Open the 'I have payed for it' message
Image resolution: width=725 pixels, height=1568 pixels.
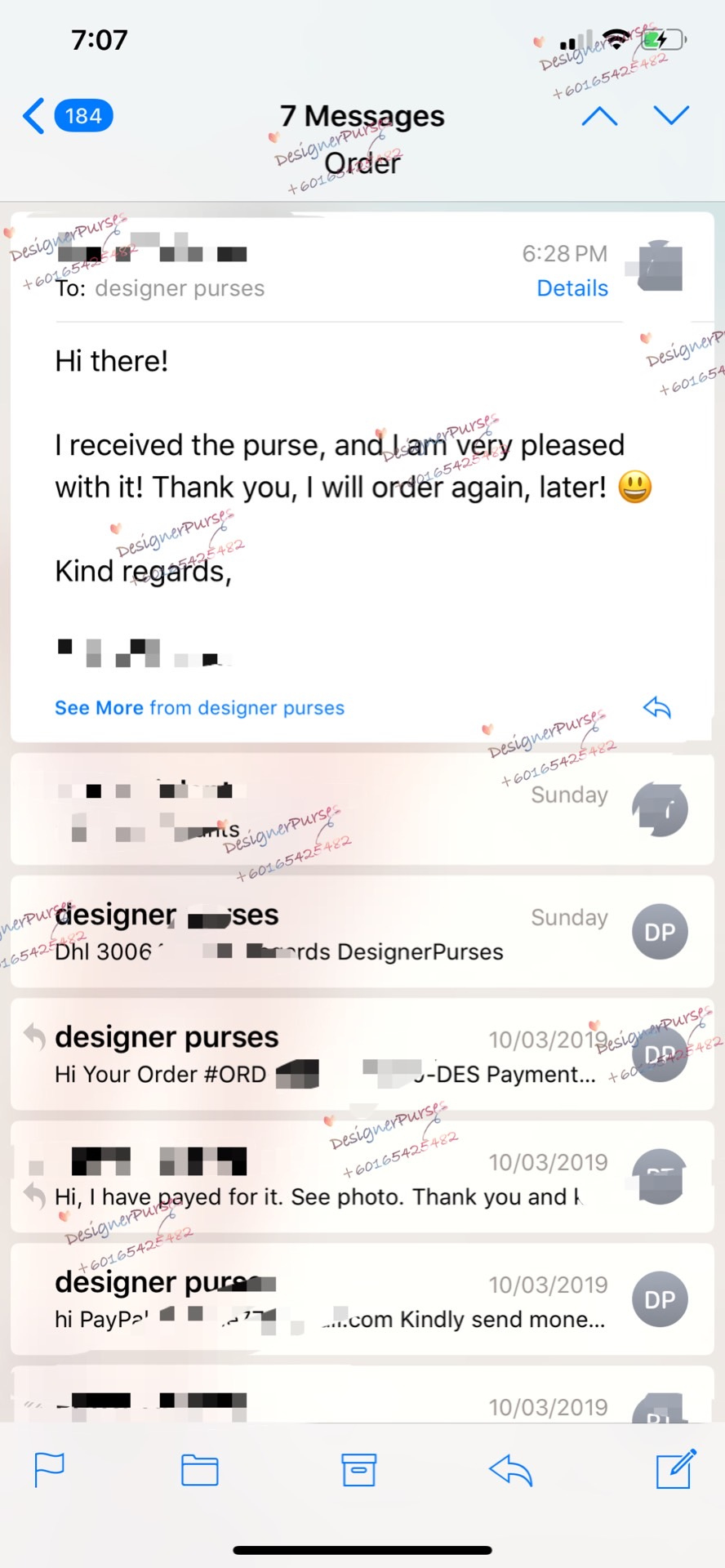pos(327,1178)
